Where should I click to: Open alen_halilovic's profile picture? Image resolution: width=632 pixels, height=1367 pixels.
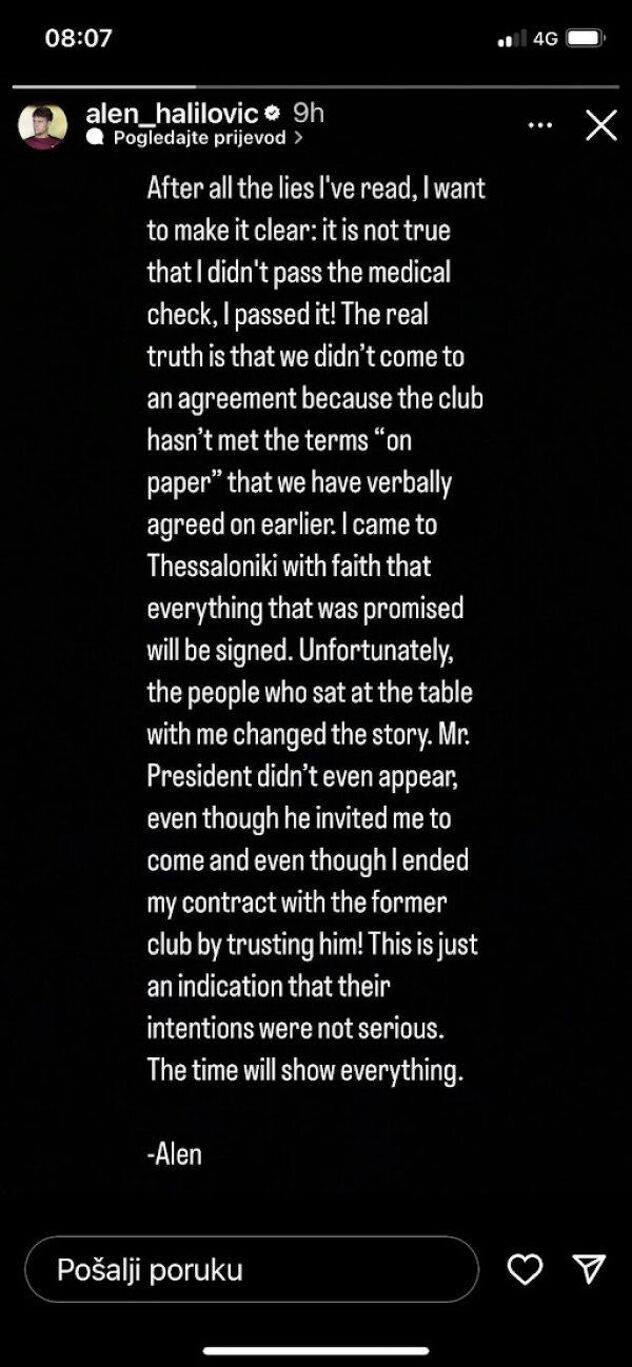pos(43,125)
